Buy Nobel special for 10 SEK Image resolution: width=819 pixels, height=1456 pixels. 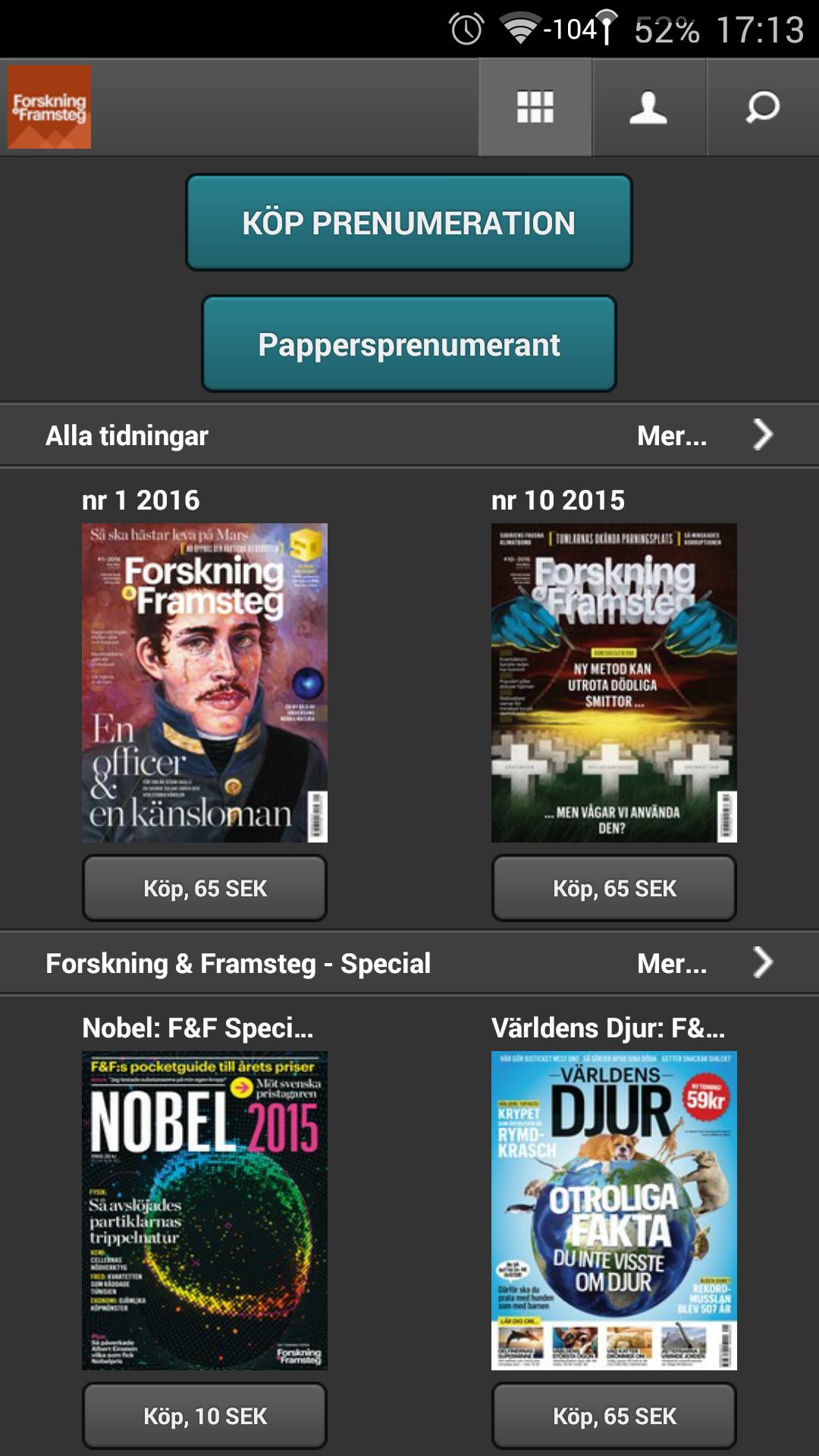205,1416
